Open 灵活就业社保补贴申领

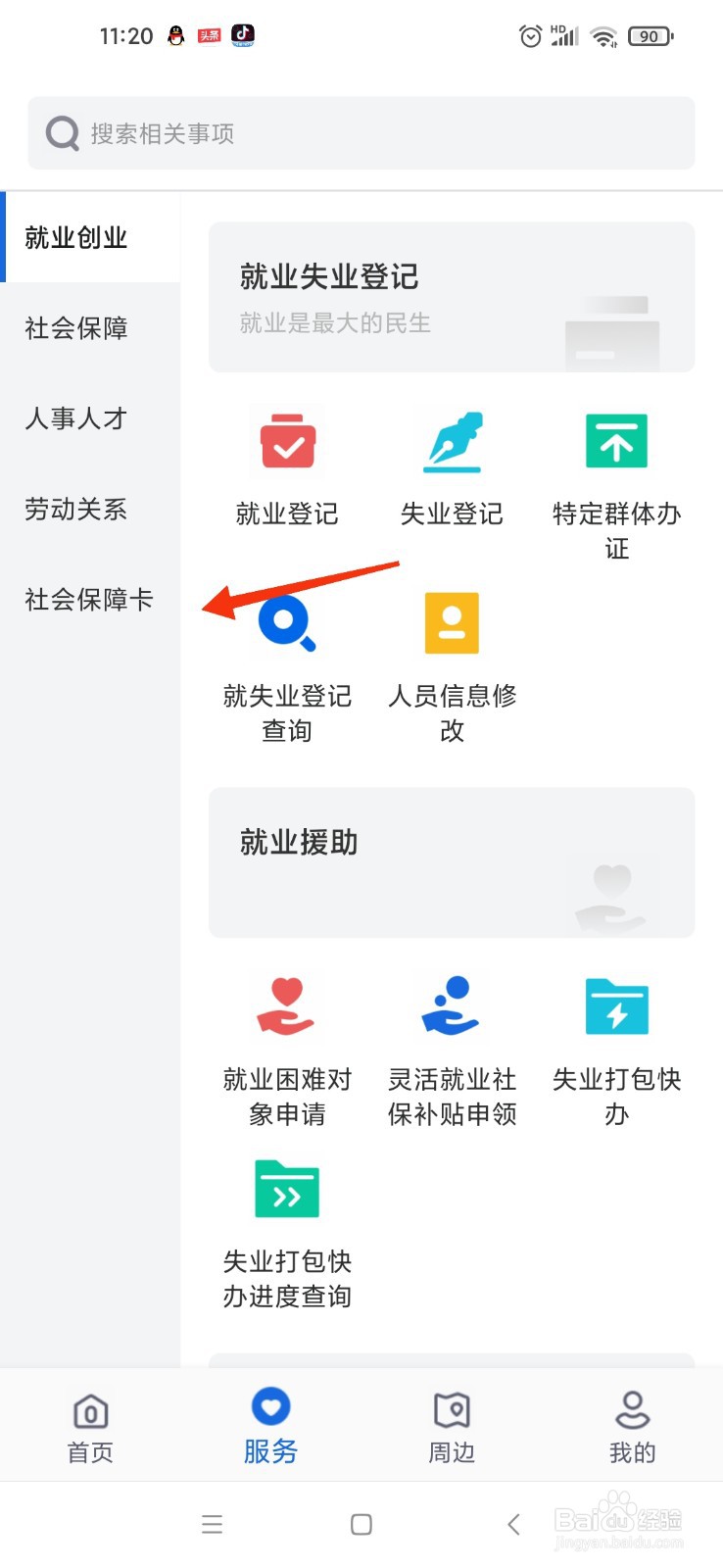451,1004
